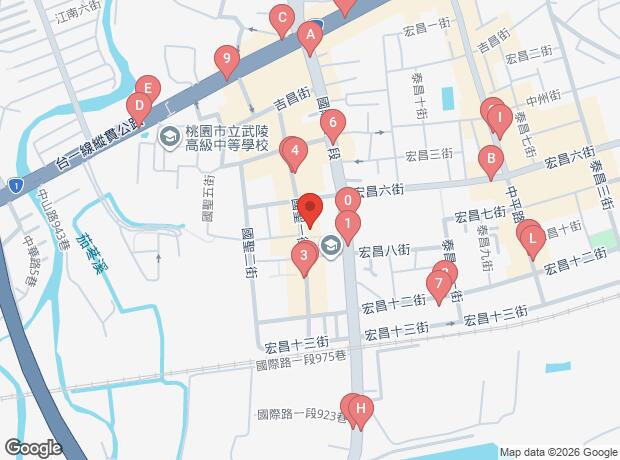
Task: Select map marker I
Action: pos(498,118)
